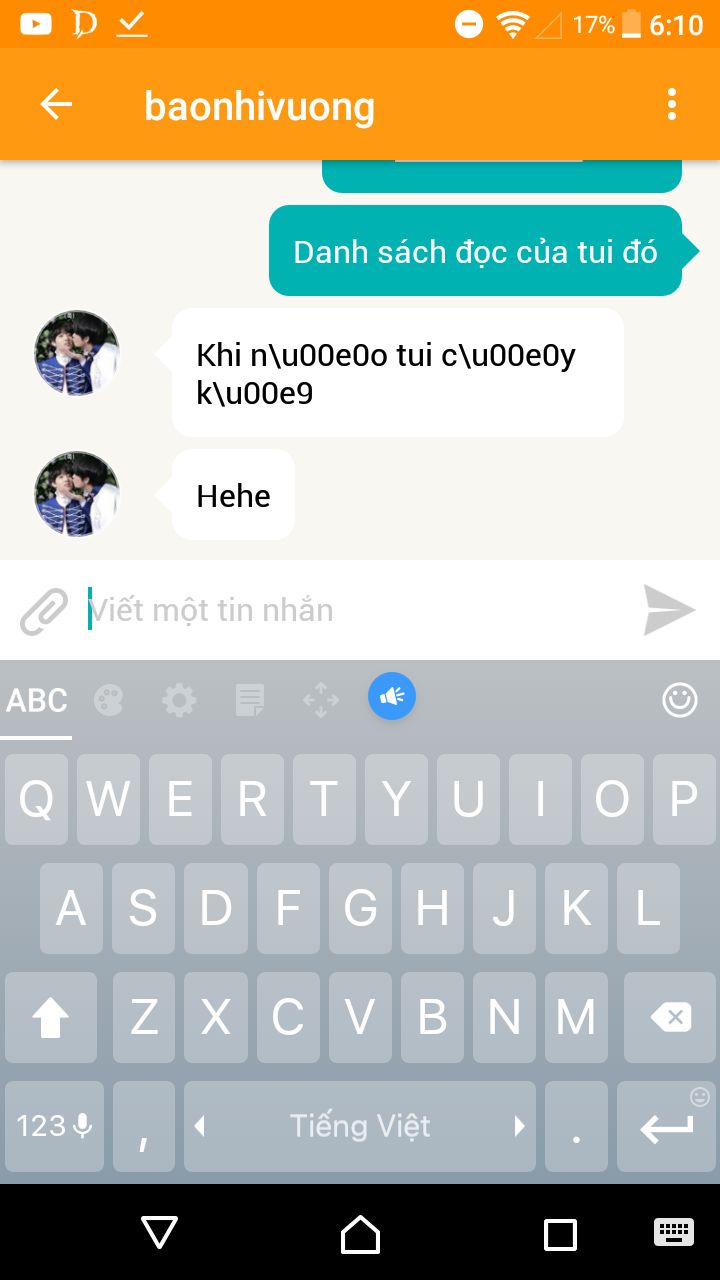Image resolution: width=720 pixels, height=1280 pixels.
Task: Tap the system home button
Action: [x=360, y=1234]
